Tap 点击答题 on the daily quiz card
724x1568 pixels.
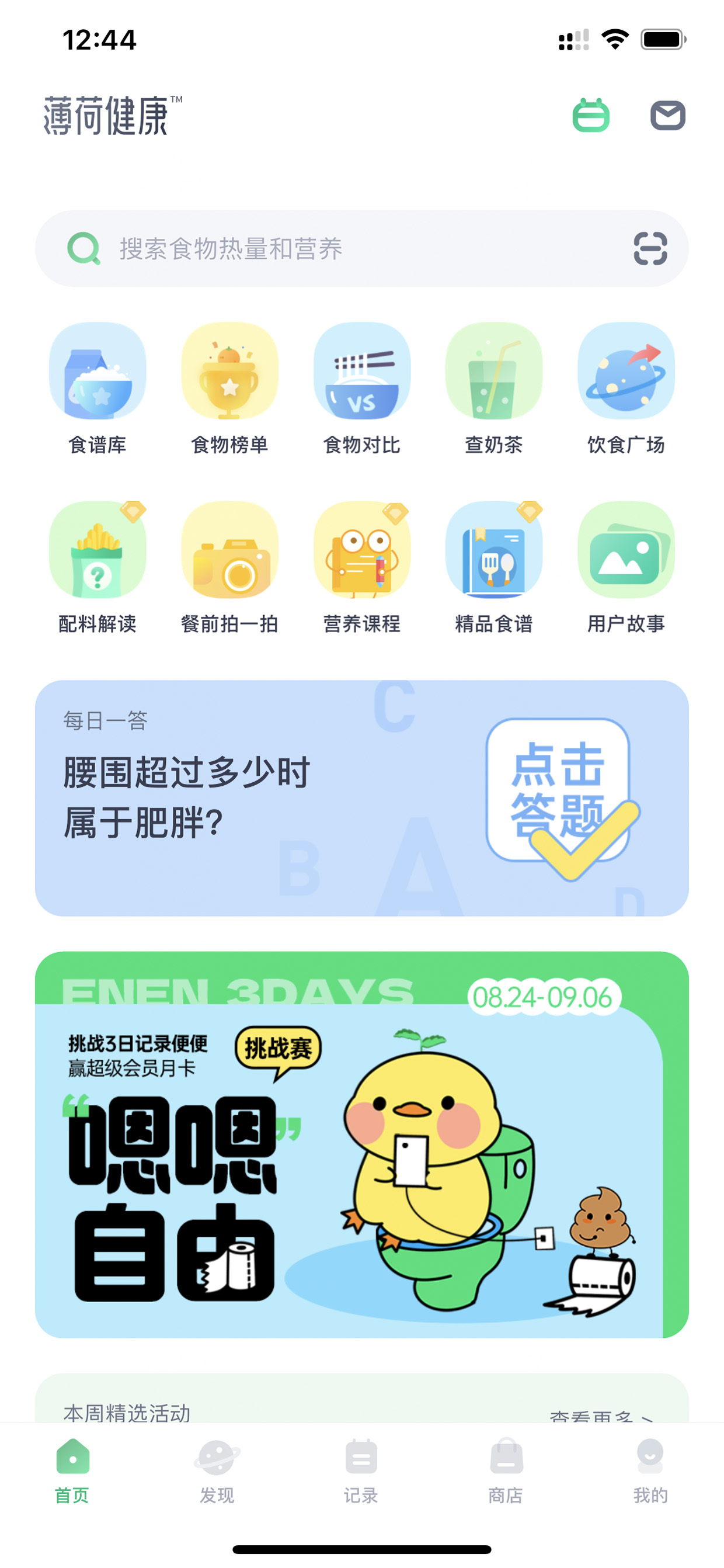pos(558,790)
